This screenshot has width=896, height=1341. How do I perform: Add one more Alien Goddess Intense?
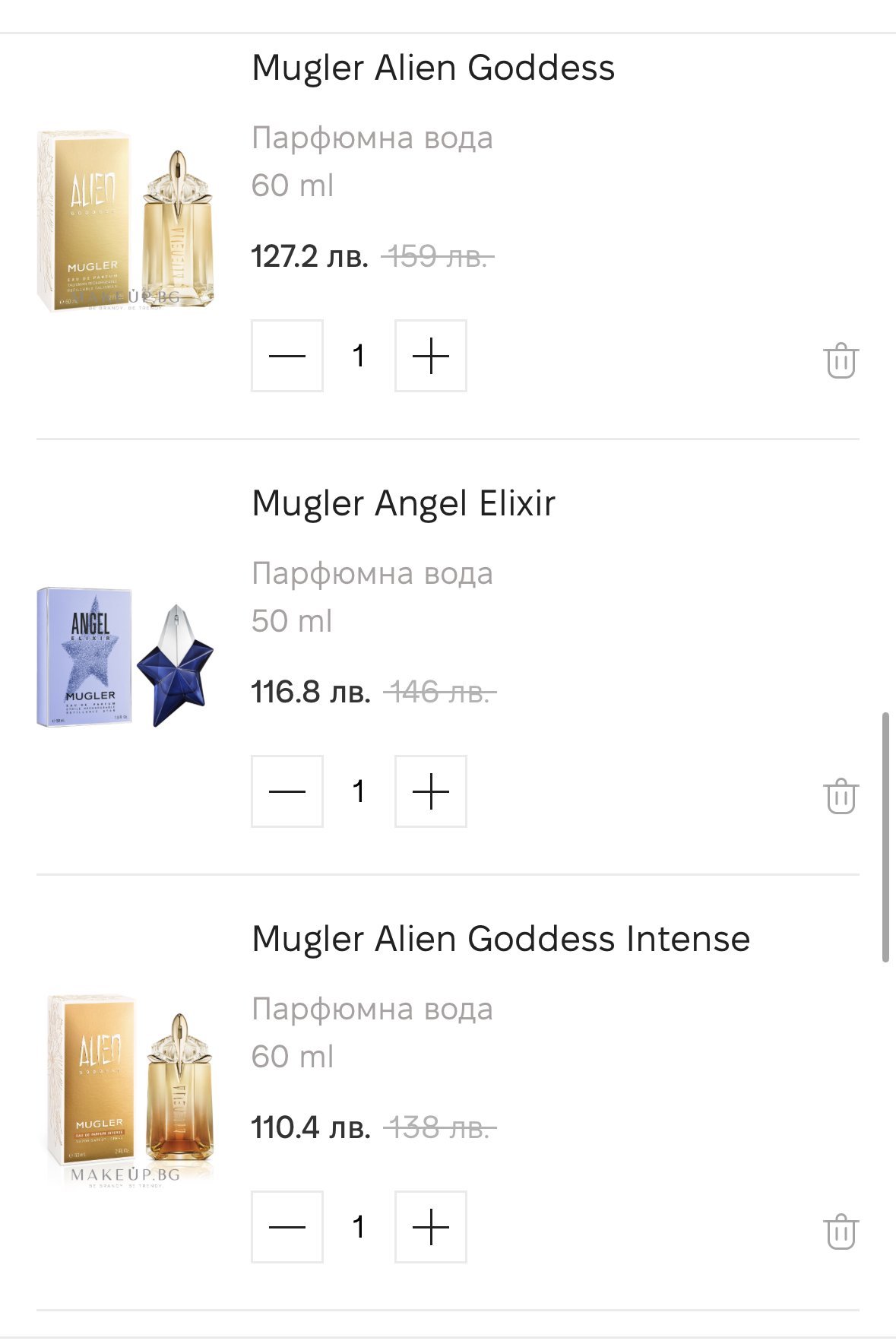430,1227
